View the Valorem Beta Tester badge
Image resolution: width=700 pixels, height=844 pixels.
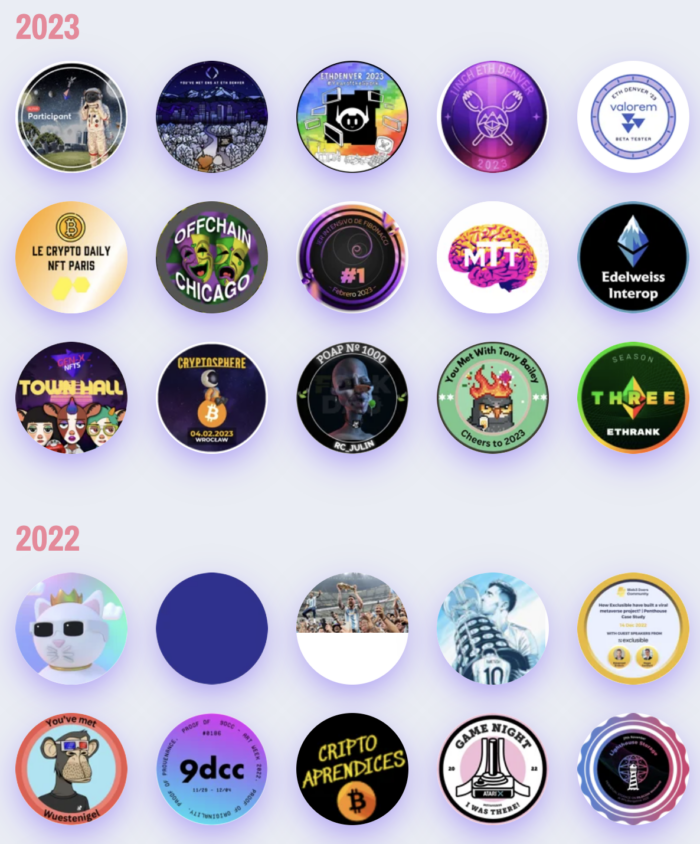633,117
